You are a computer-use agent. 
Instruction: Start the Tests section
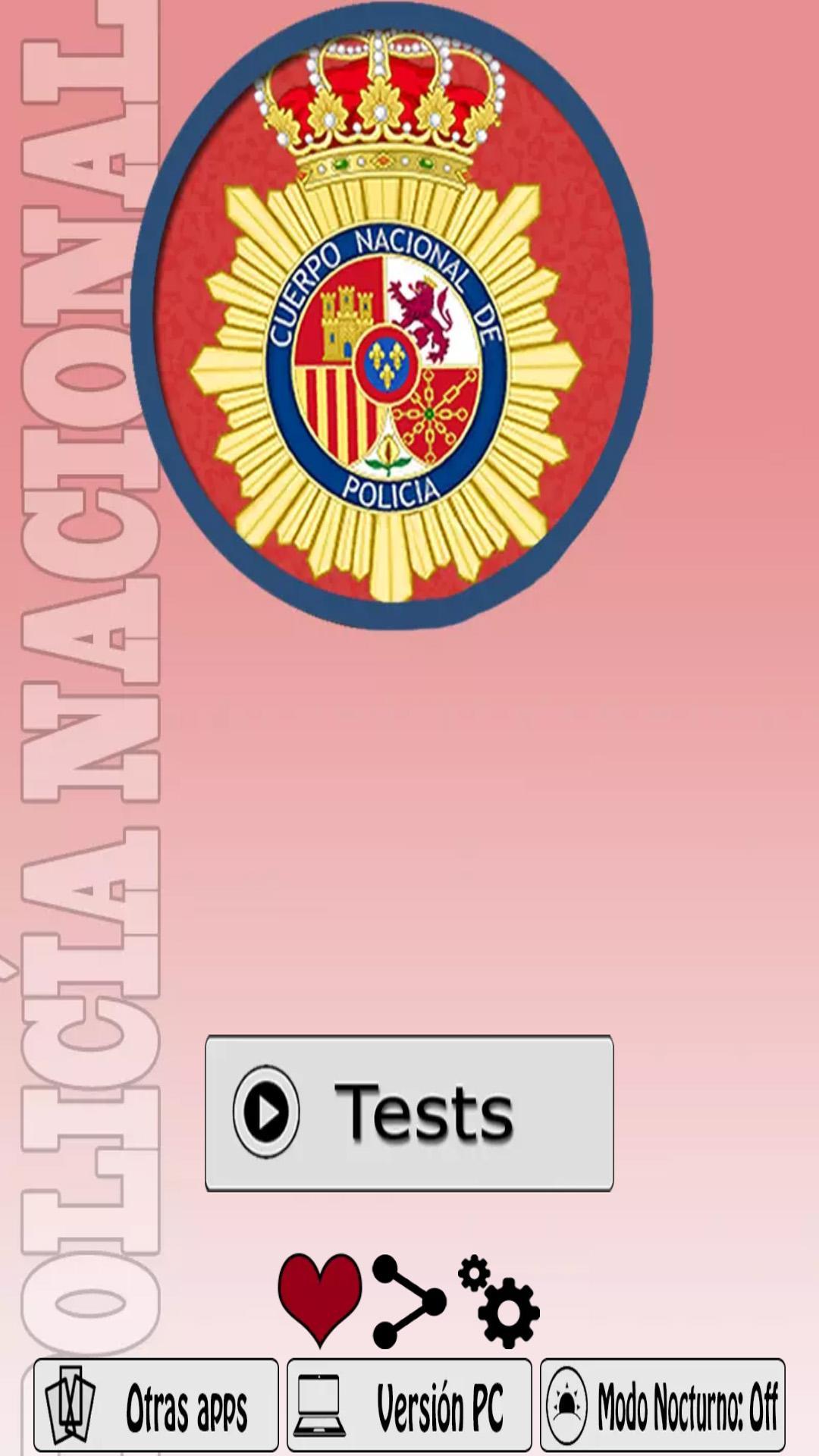(x=409, y=1112)
